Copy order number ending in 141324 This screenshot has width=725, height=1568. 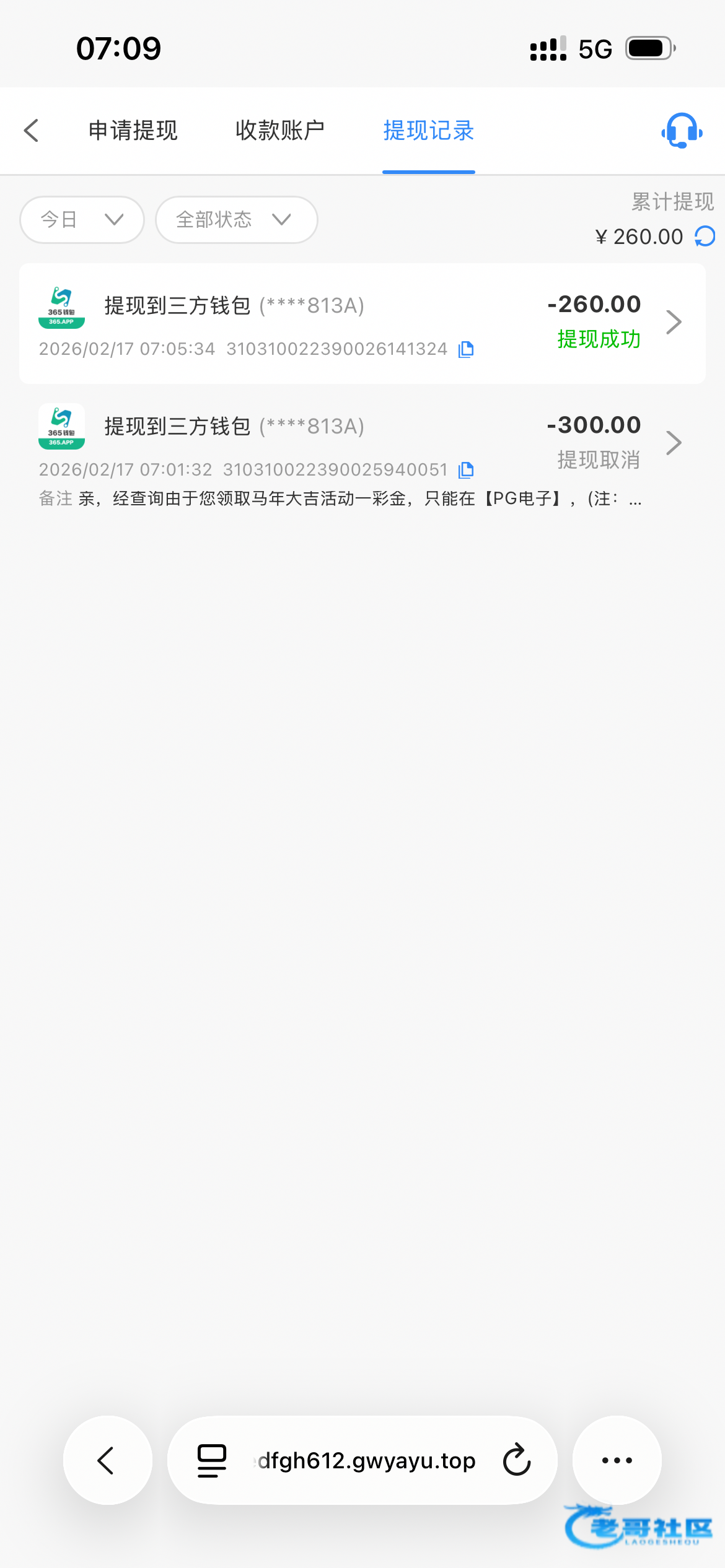click(x=466, y=350)
